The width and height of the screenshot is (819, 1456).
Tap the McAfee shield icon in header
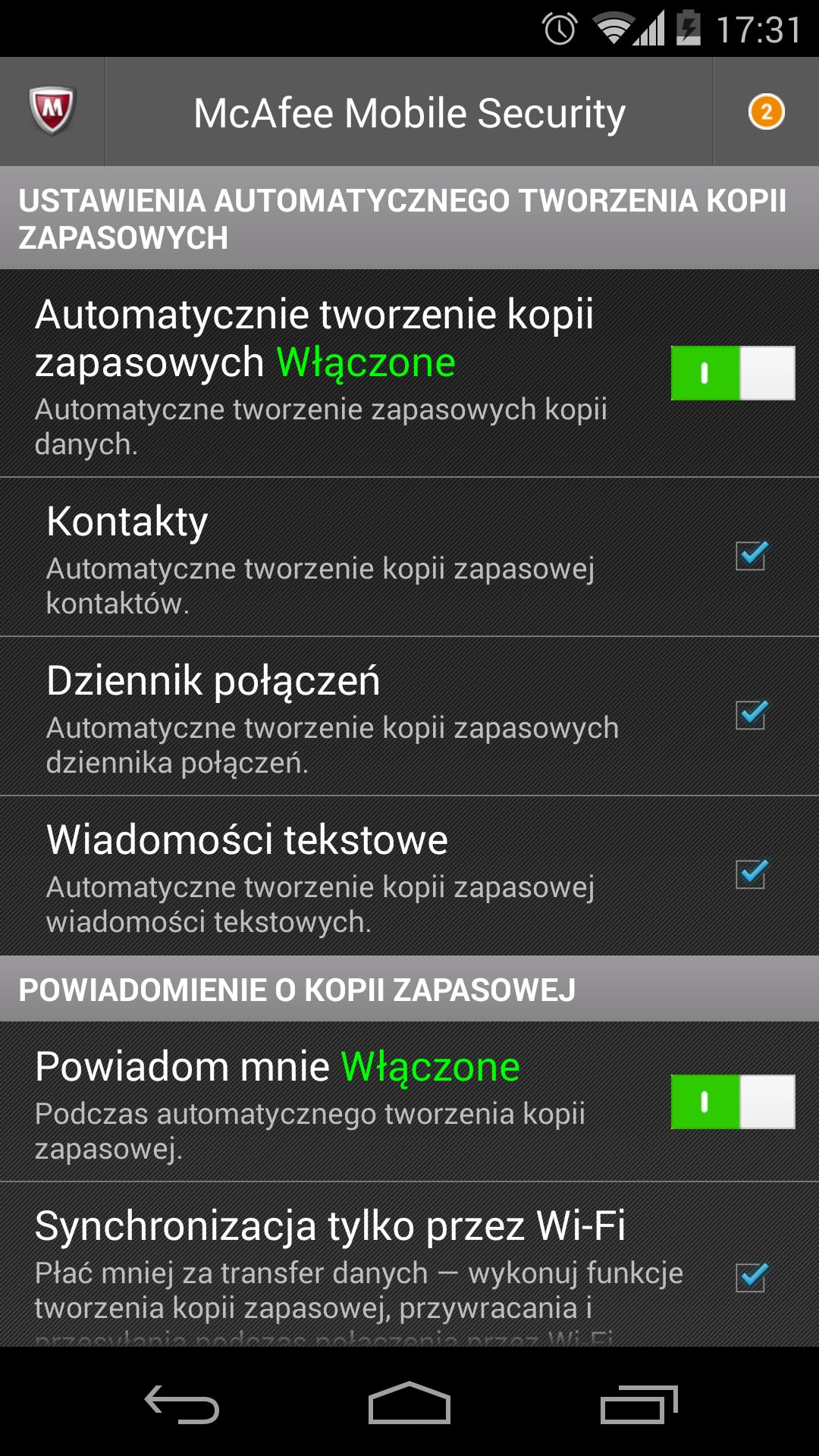tap(52, 111)
